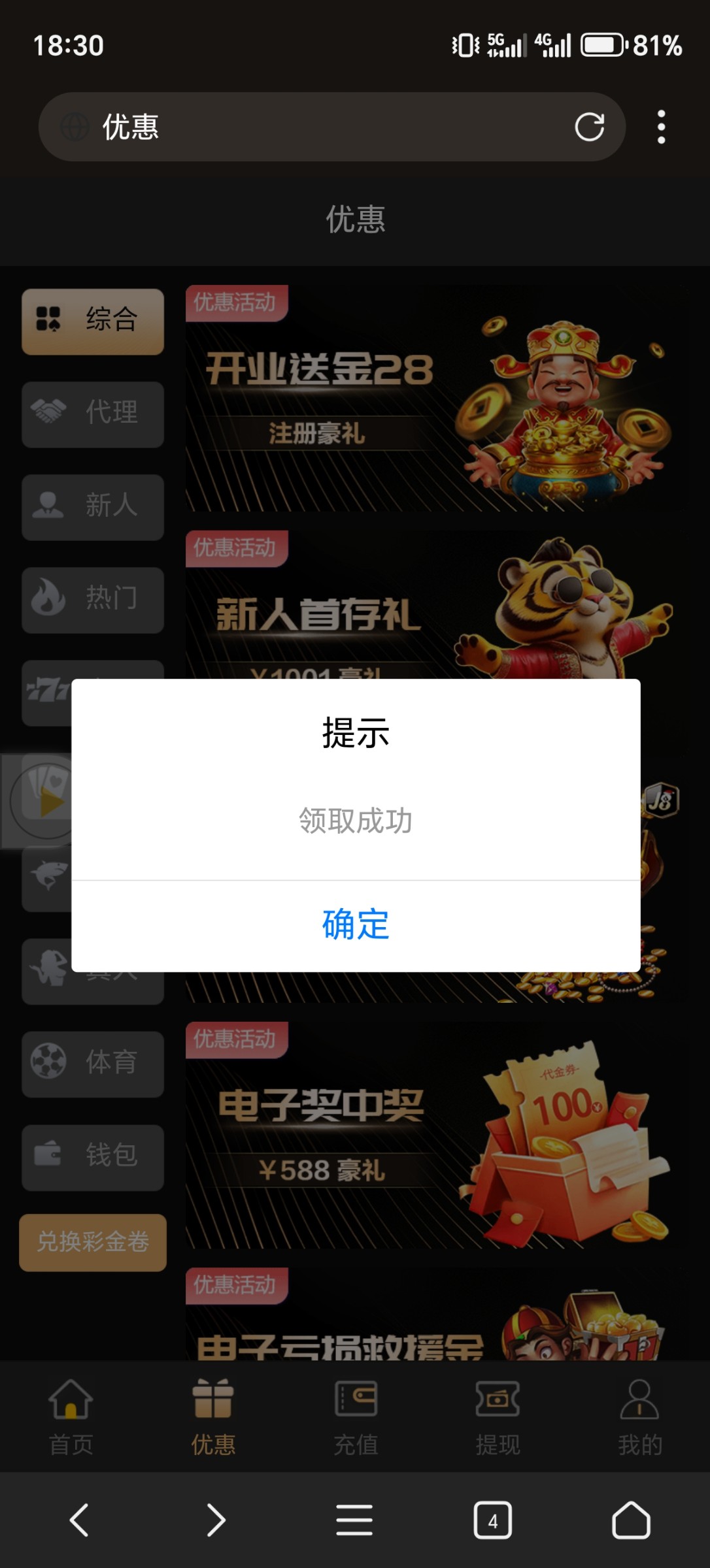Image resolution: width=710 pixels, height=1568 pixels.
Task: Switch to the 提现 tab
Action: click(498, 1415)
